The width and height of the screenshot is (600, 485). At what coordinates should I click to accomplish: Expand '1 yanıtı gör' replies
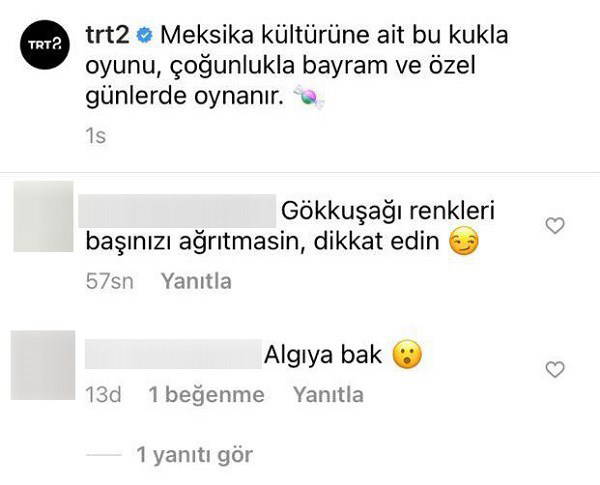click(x=194, y=455)
